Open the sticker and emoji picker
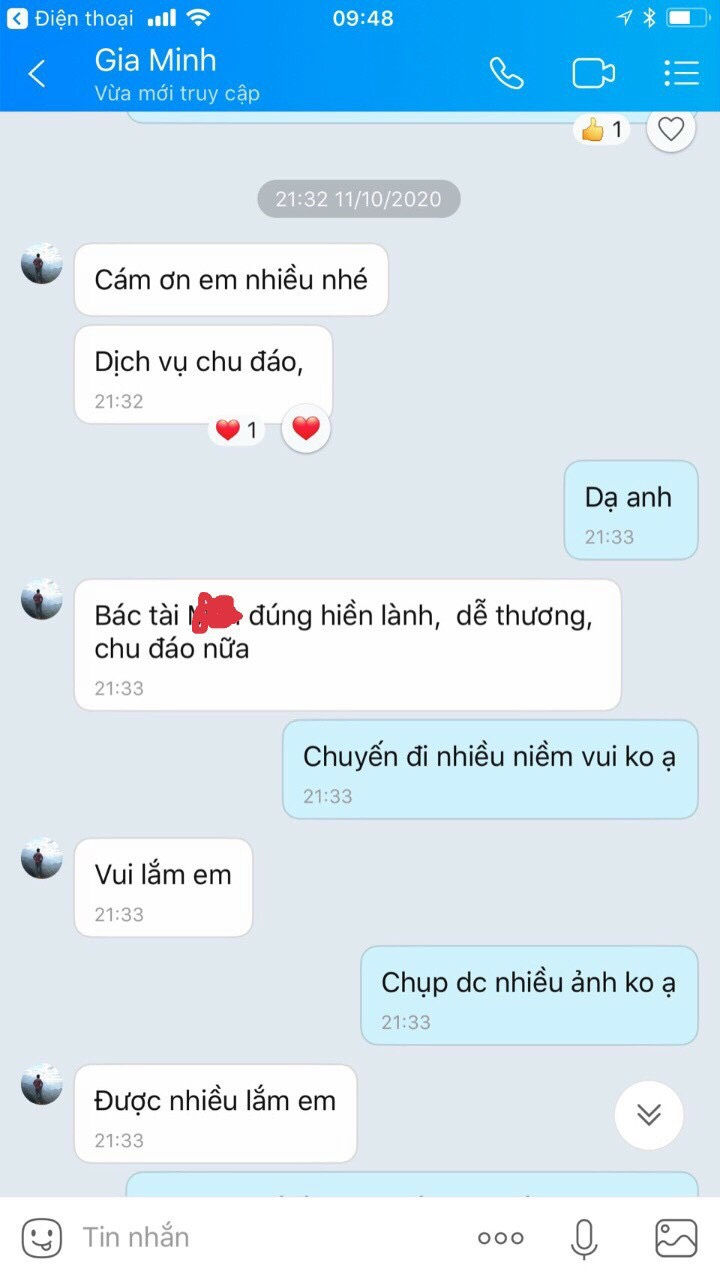The image size is (720, 1280). coord(41,1238)
